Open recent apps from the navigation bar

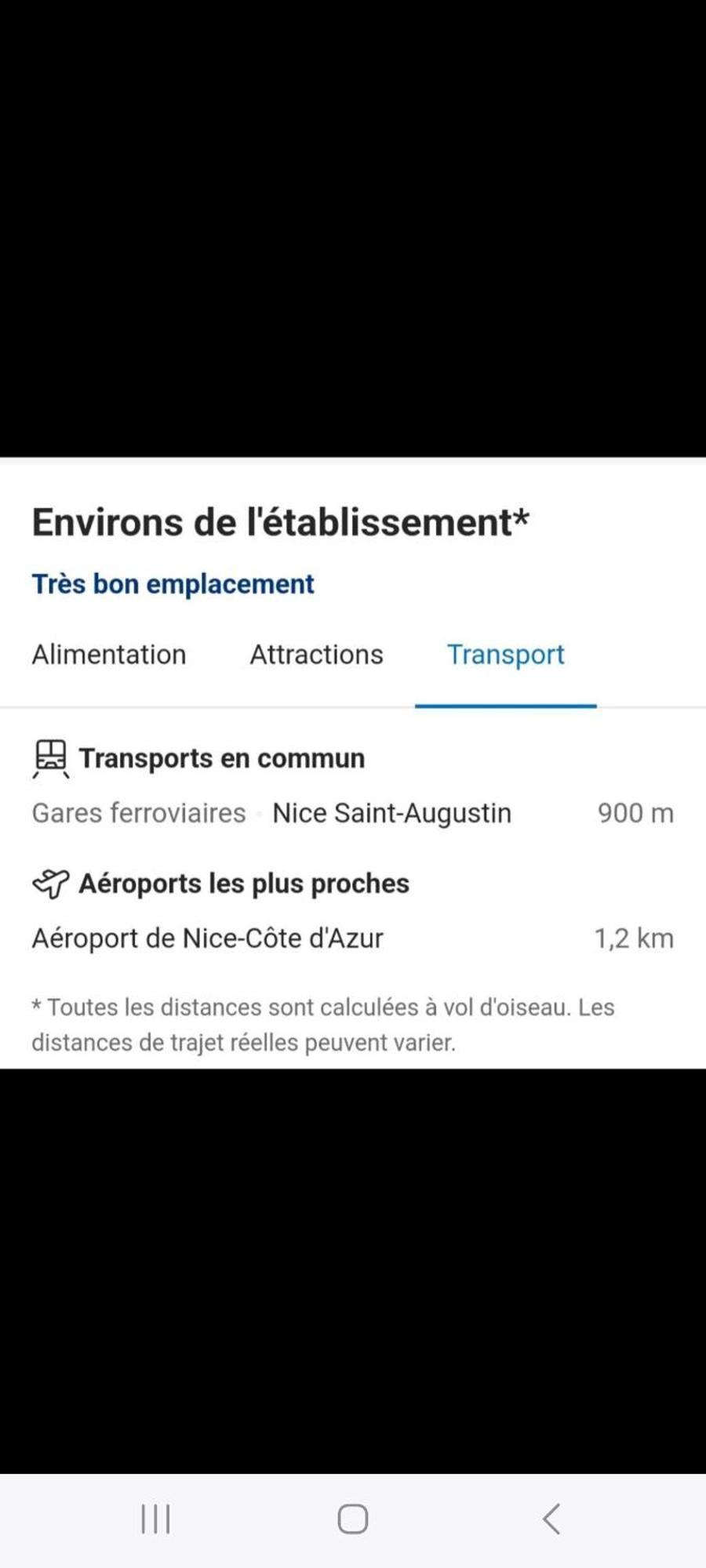(x=156, y=1519)
